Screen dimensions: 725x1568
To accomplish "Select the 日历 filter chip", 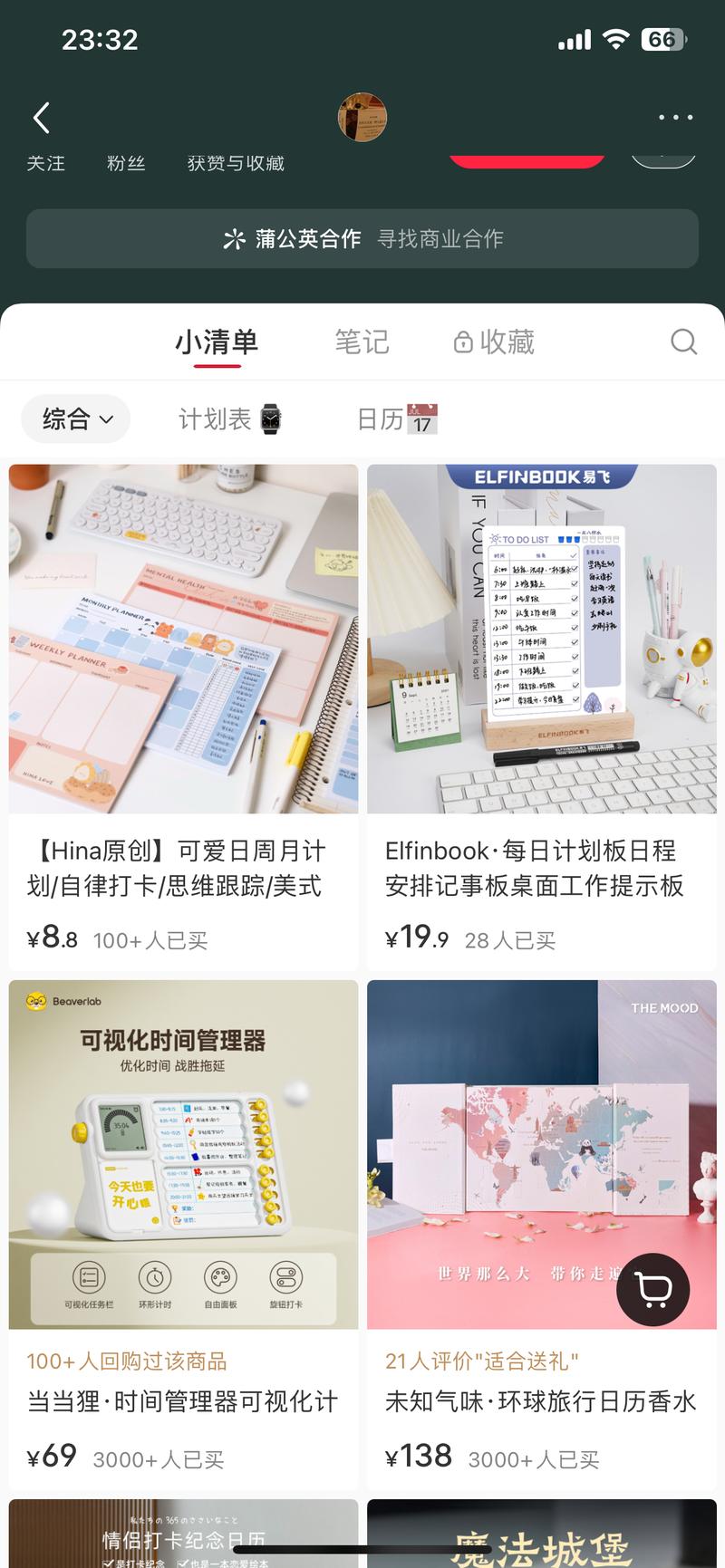I will point(397,419).
